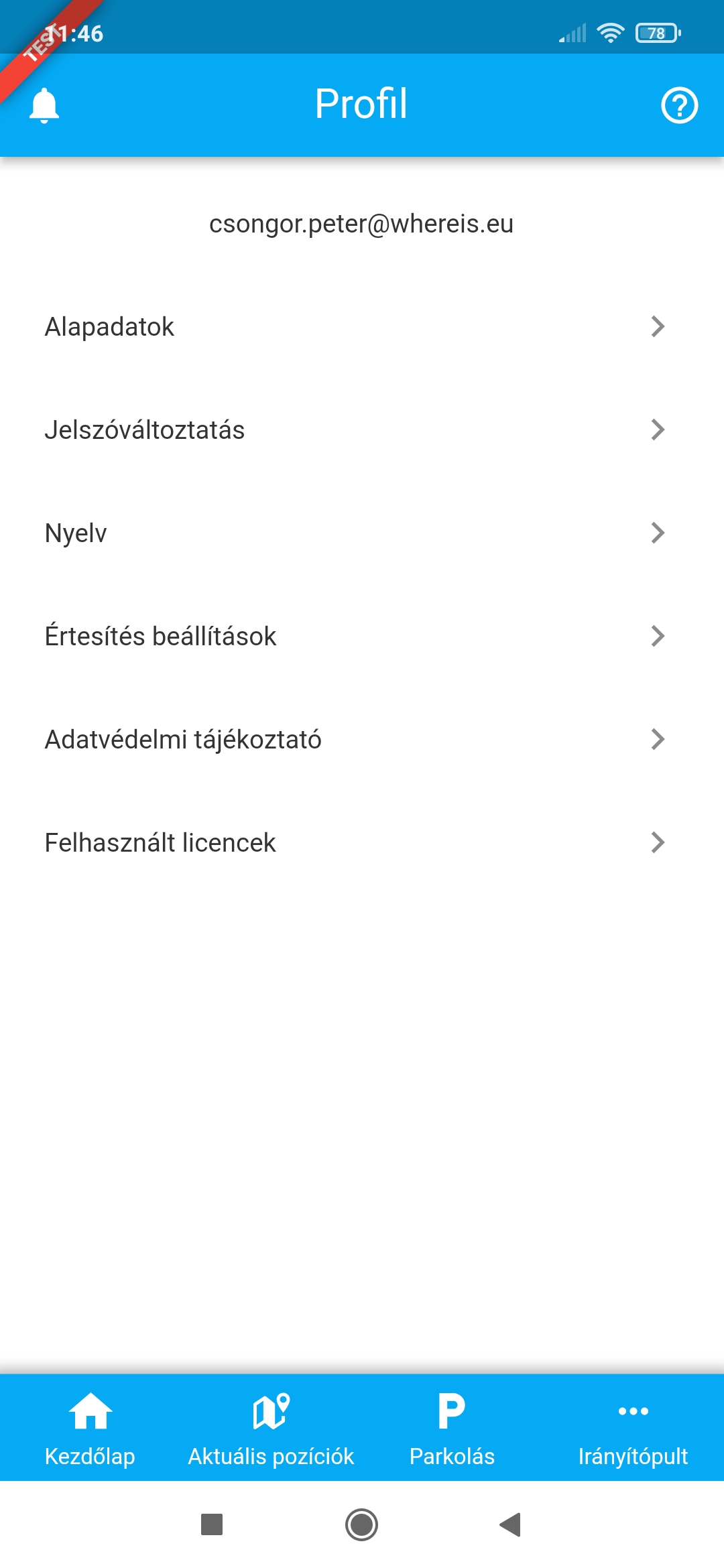View Adatvédelmi tájékoztató

click(x=362, y=740)
